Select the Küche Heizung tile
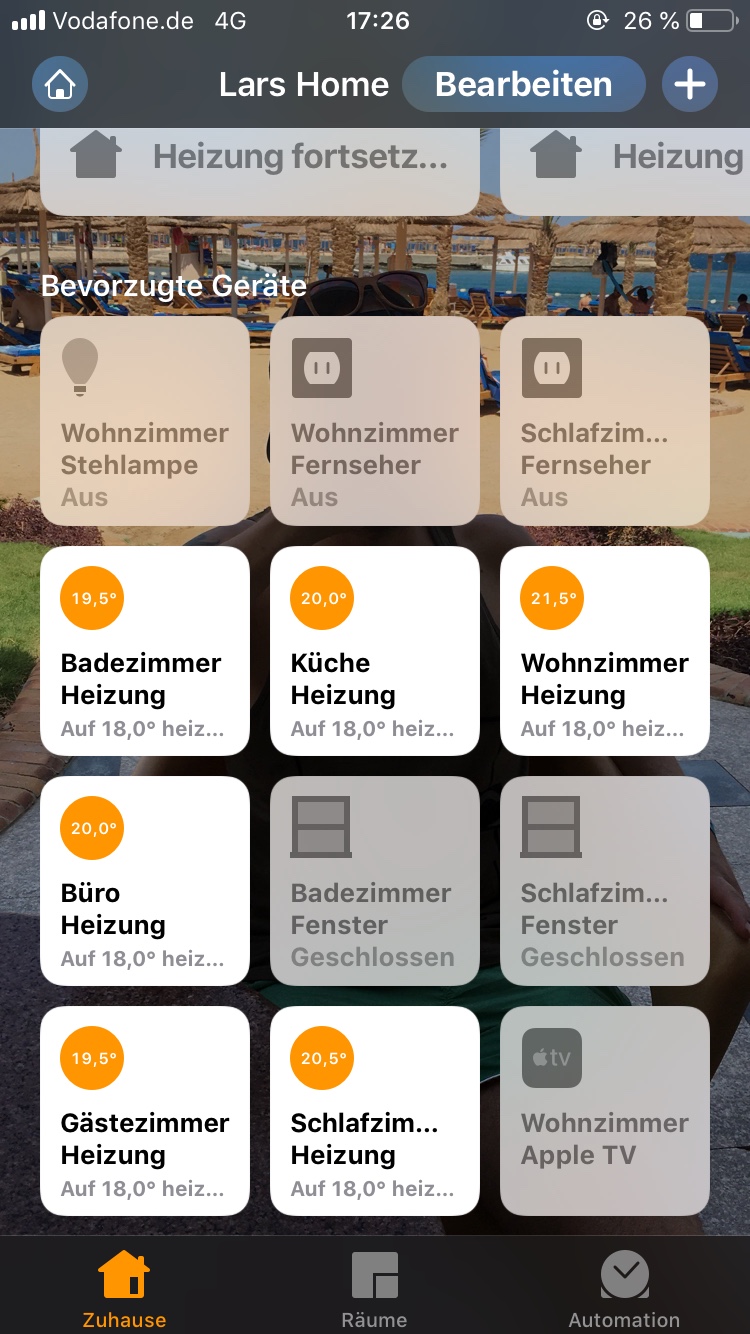The width and height of the screenshot is (750, 1334). coord(375,651)
